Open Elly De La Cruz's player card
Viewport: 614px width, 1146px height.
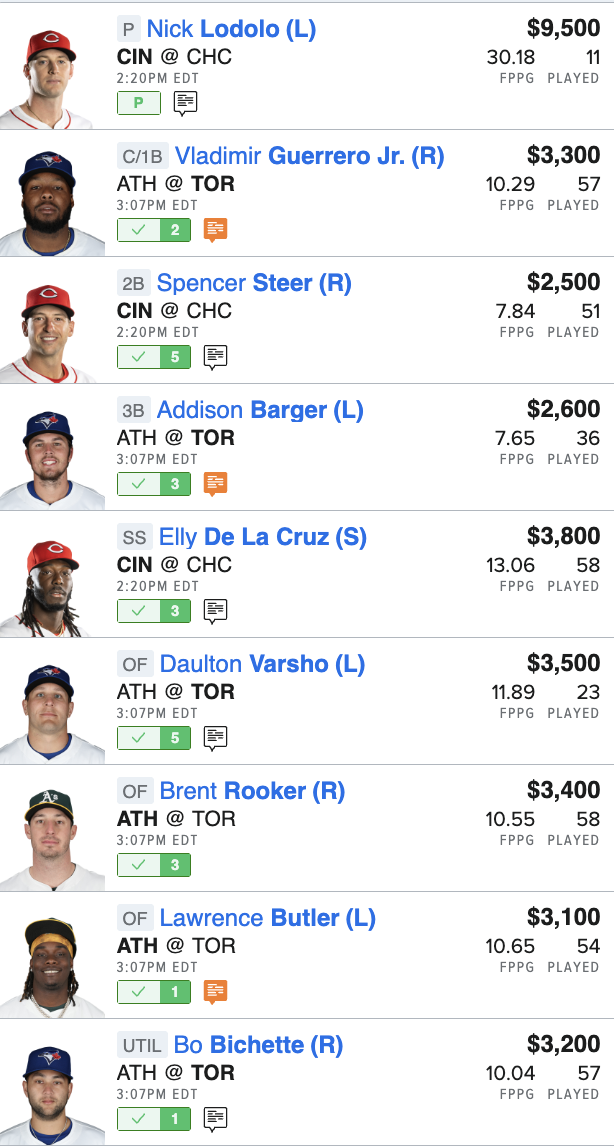263,537
